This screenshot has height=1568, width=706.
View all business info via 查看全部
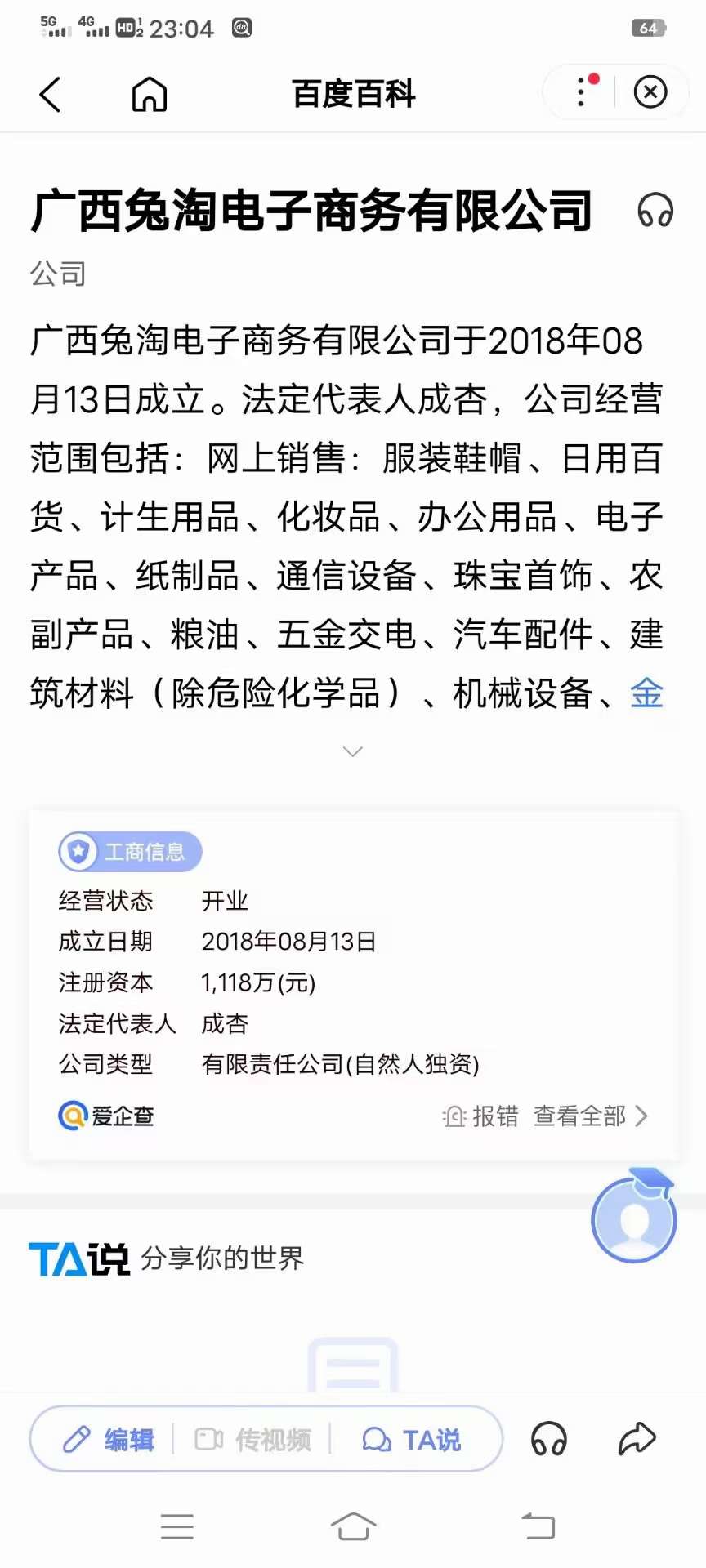[x=590, y=1116]
